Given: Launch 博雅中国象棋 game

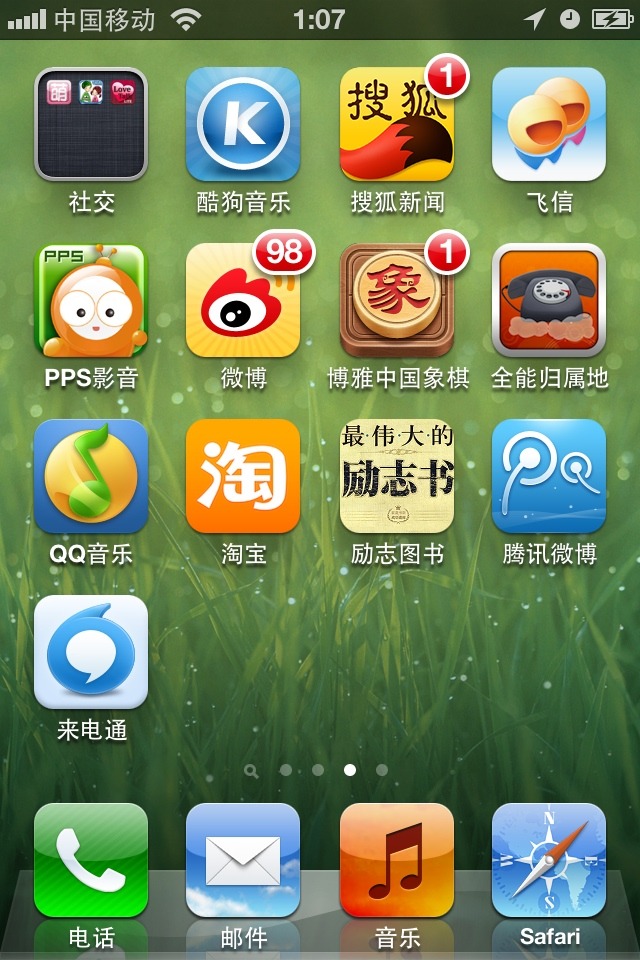Looking at the screenshot, I should [397, 300].
